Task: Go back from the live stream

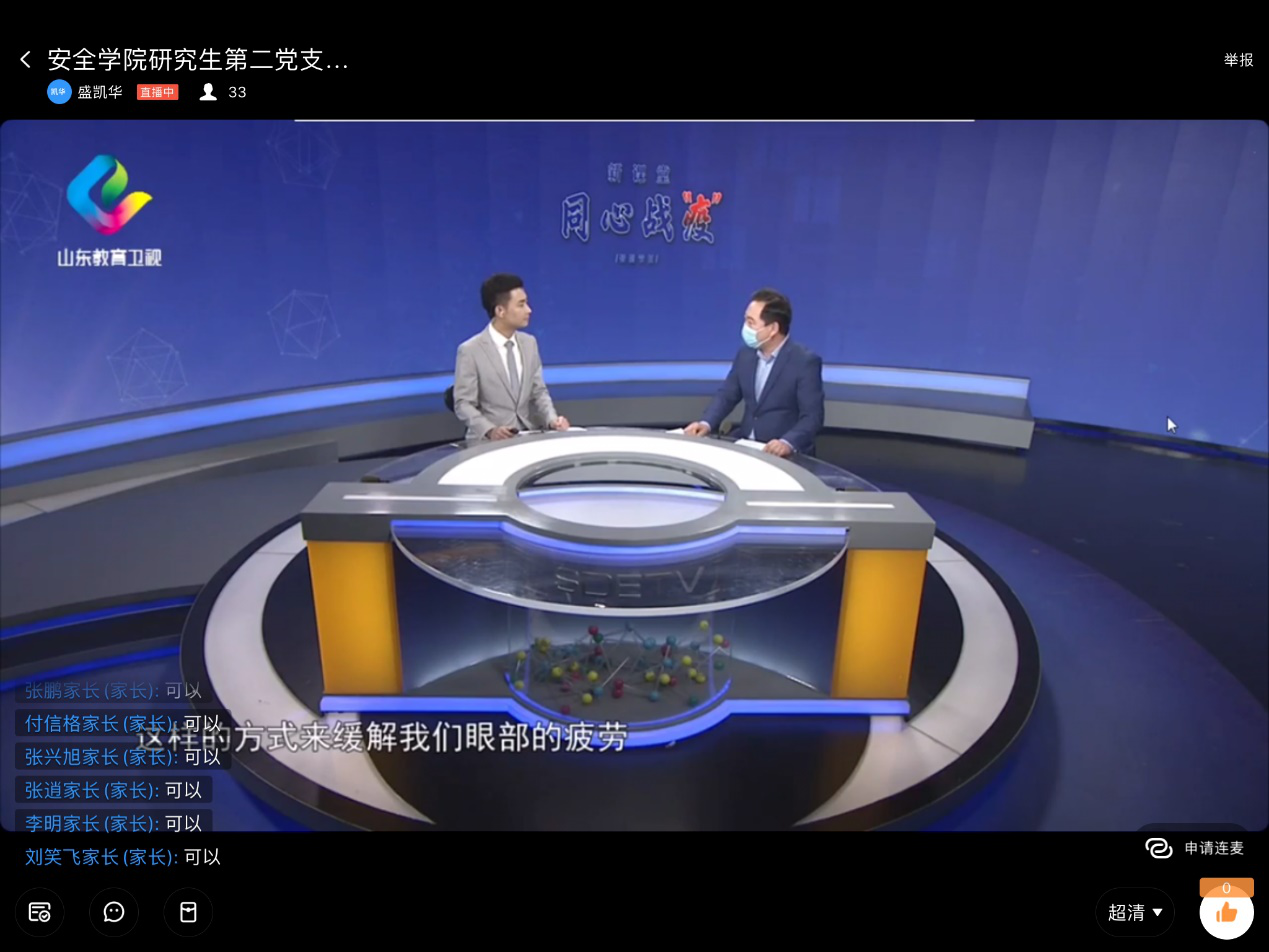Action: [x=26, y=60]
